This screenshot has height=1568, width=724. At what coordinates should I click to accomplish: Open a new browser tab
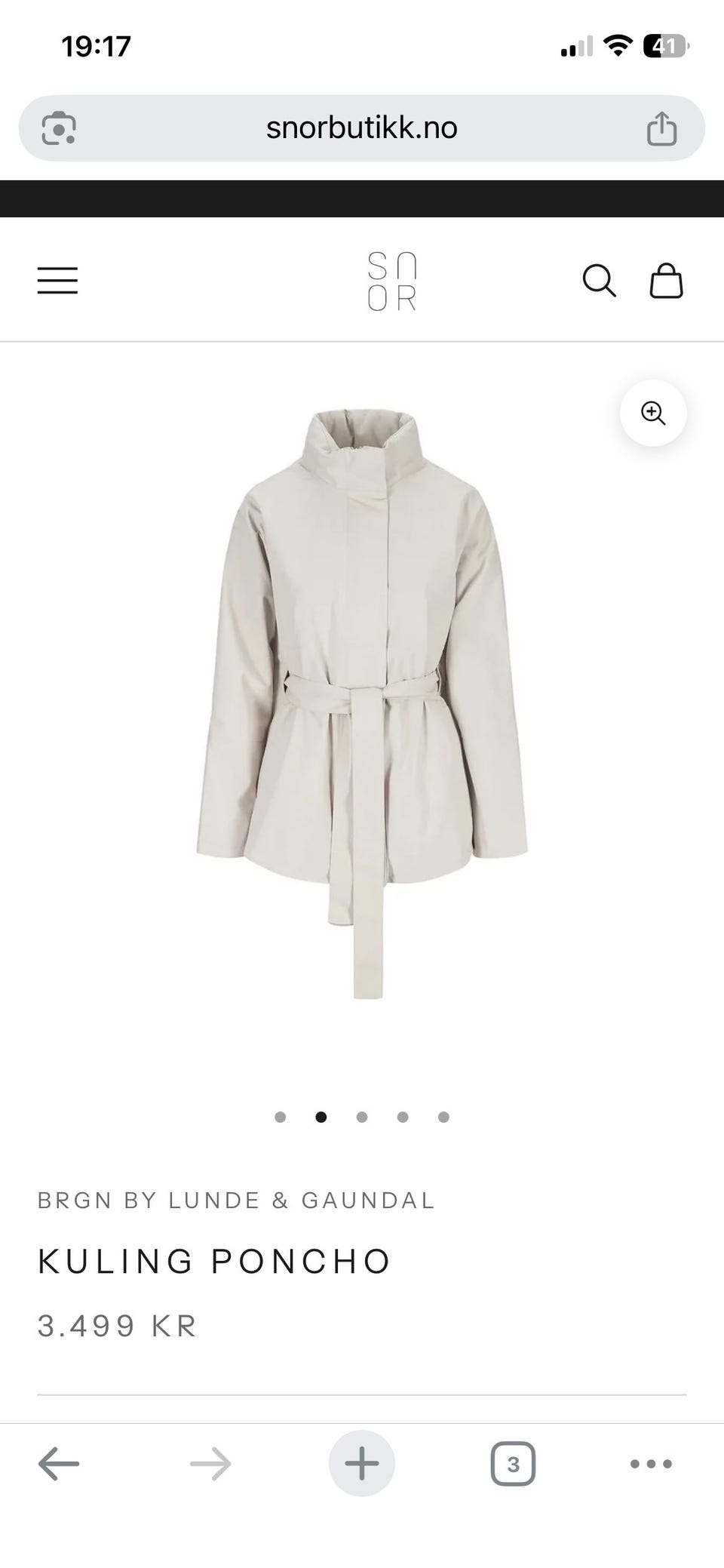point(362,1464)
